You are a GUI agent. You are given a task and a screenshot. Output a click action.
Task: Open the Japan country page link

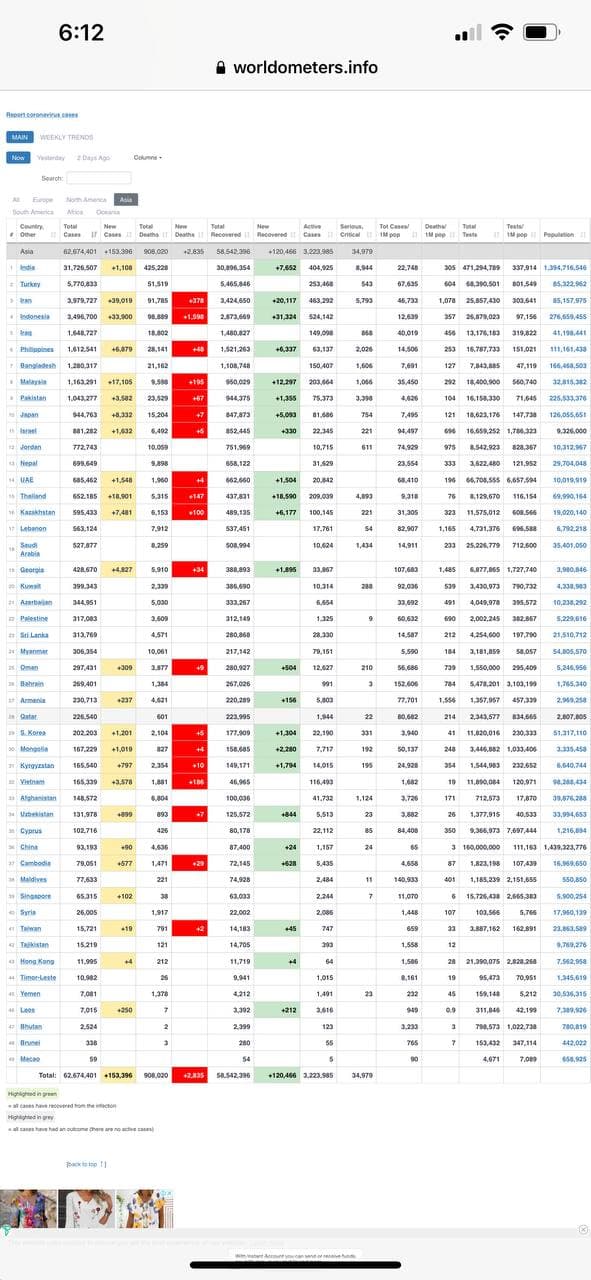(x=29, y=414)
